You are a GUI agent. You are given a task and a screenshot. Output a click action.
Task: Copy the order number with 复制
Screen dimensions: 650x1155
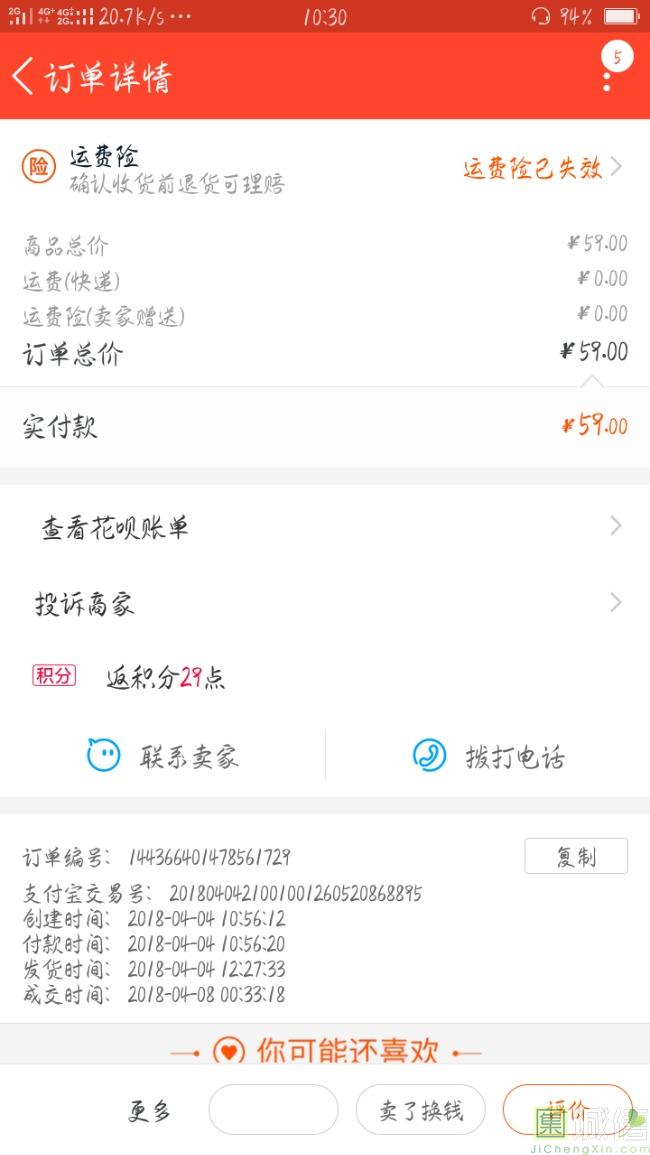tap(576, 856)
